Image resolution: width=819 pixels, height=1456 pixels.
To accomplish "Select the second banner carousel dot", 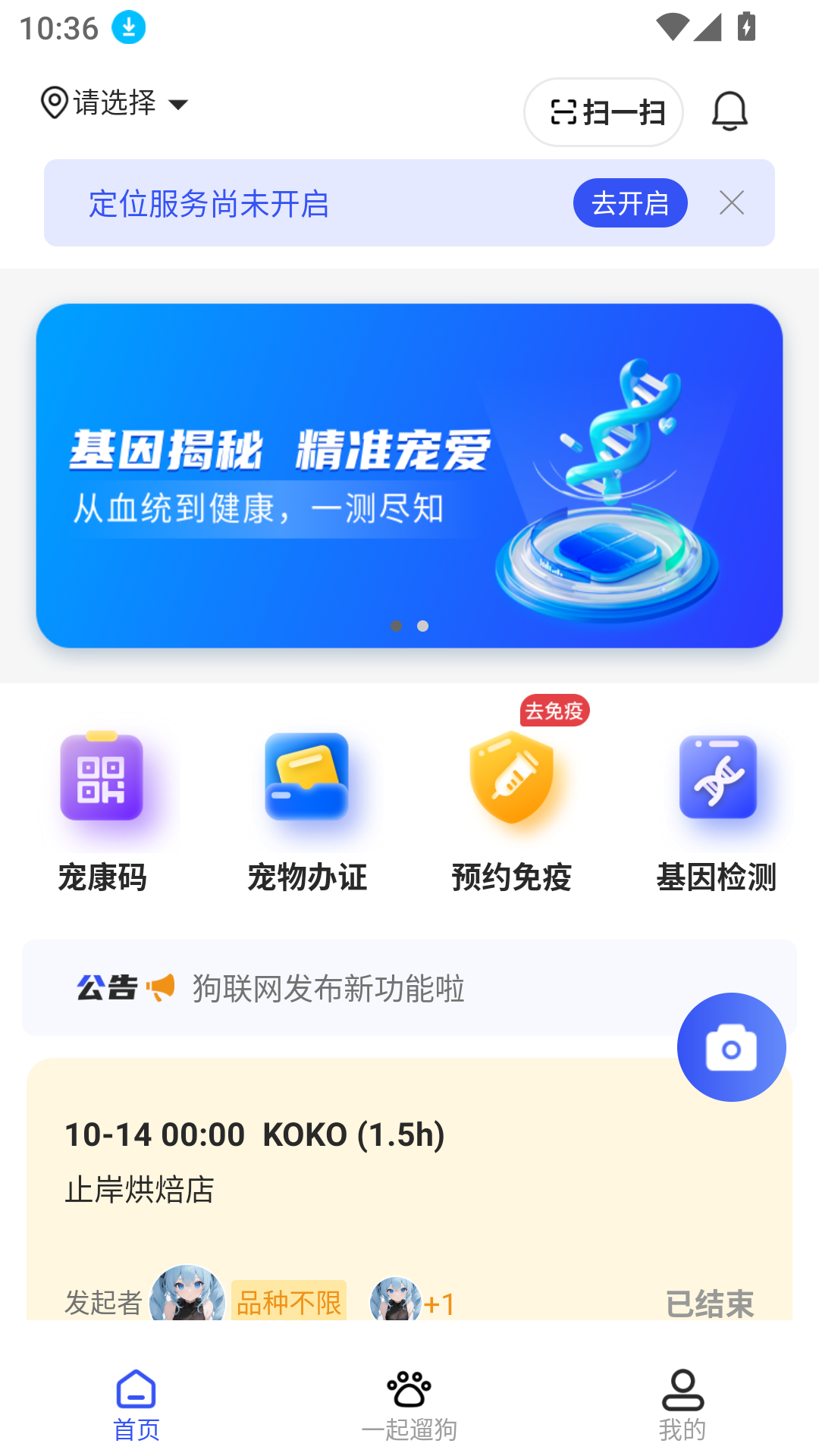I will [x=422, y=626].
